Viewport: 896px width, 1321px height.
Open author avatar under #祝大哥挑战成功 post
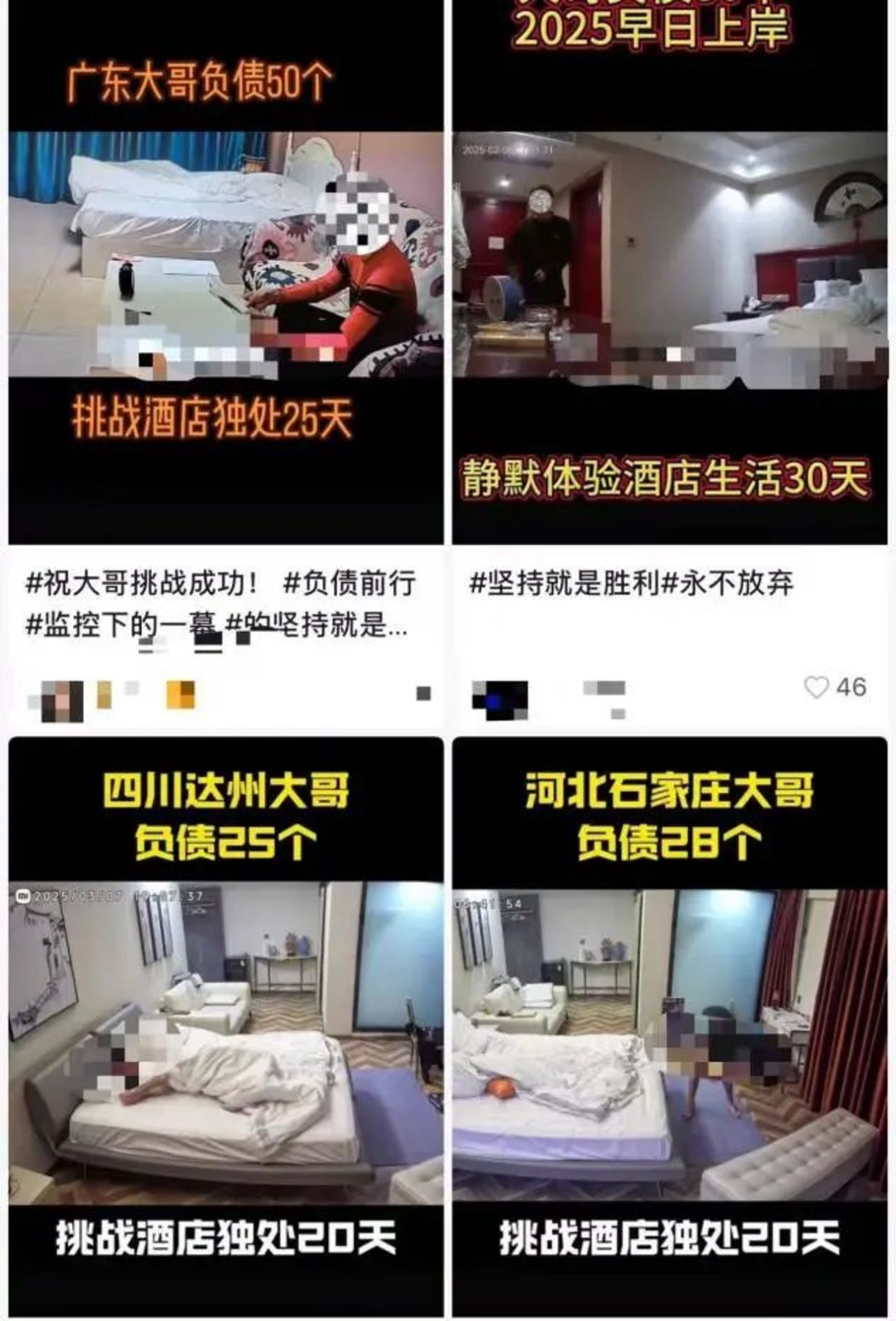pos(62,701)
